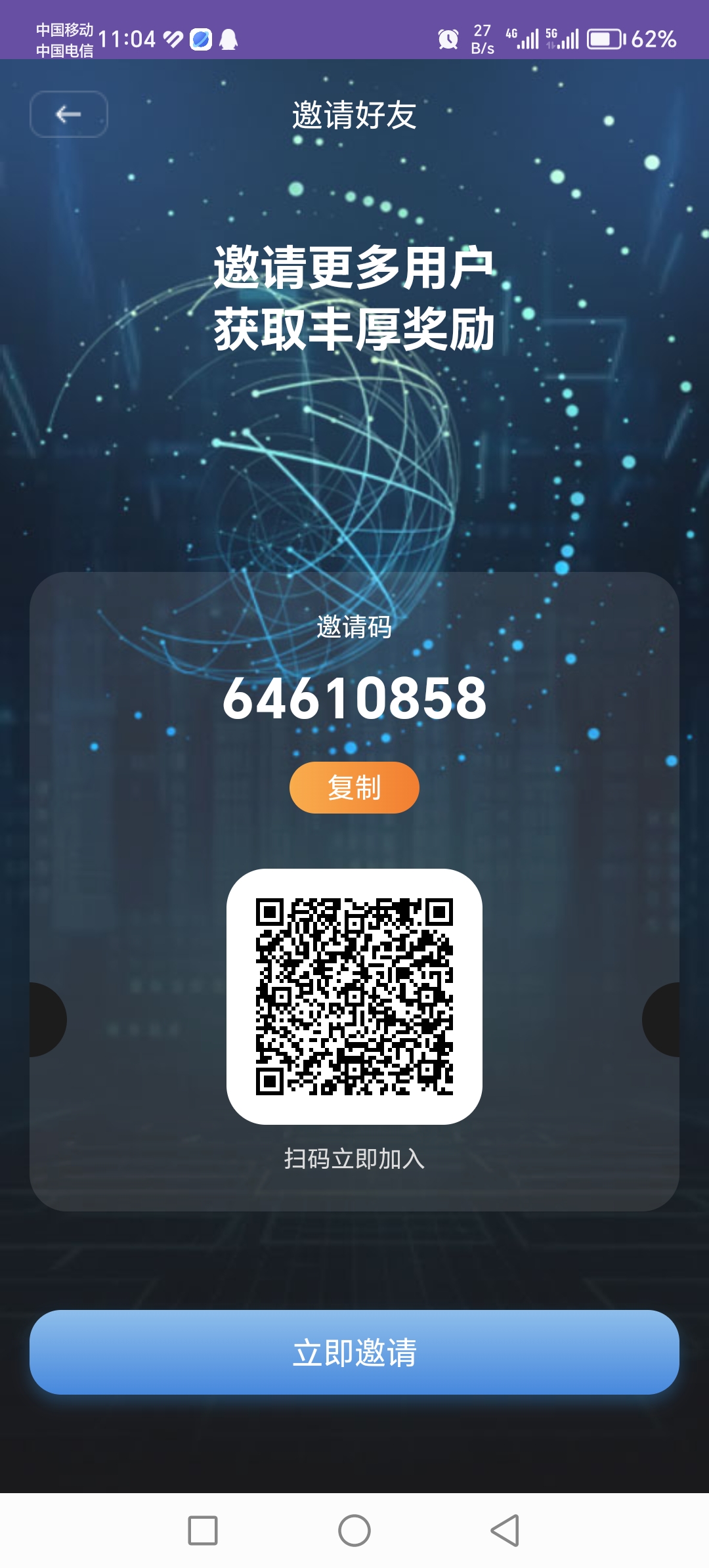Go back using the top-left arrow

point(68,114)
